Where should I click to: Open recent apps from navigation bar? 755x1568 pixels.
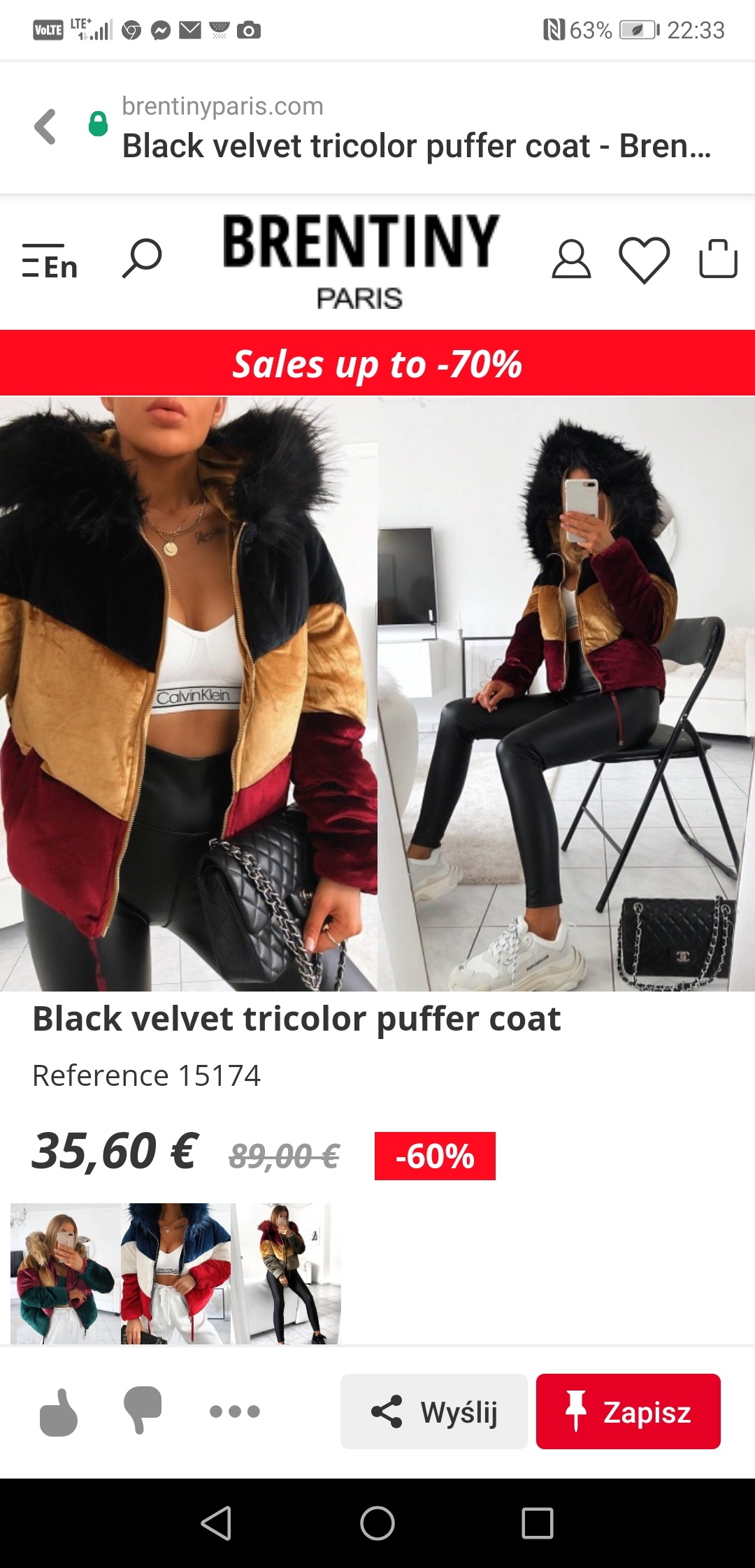537,1523
